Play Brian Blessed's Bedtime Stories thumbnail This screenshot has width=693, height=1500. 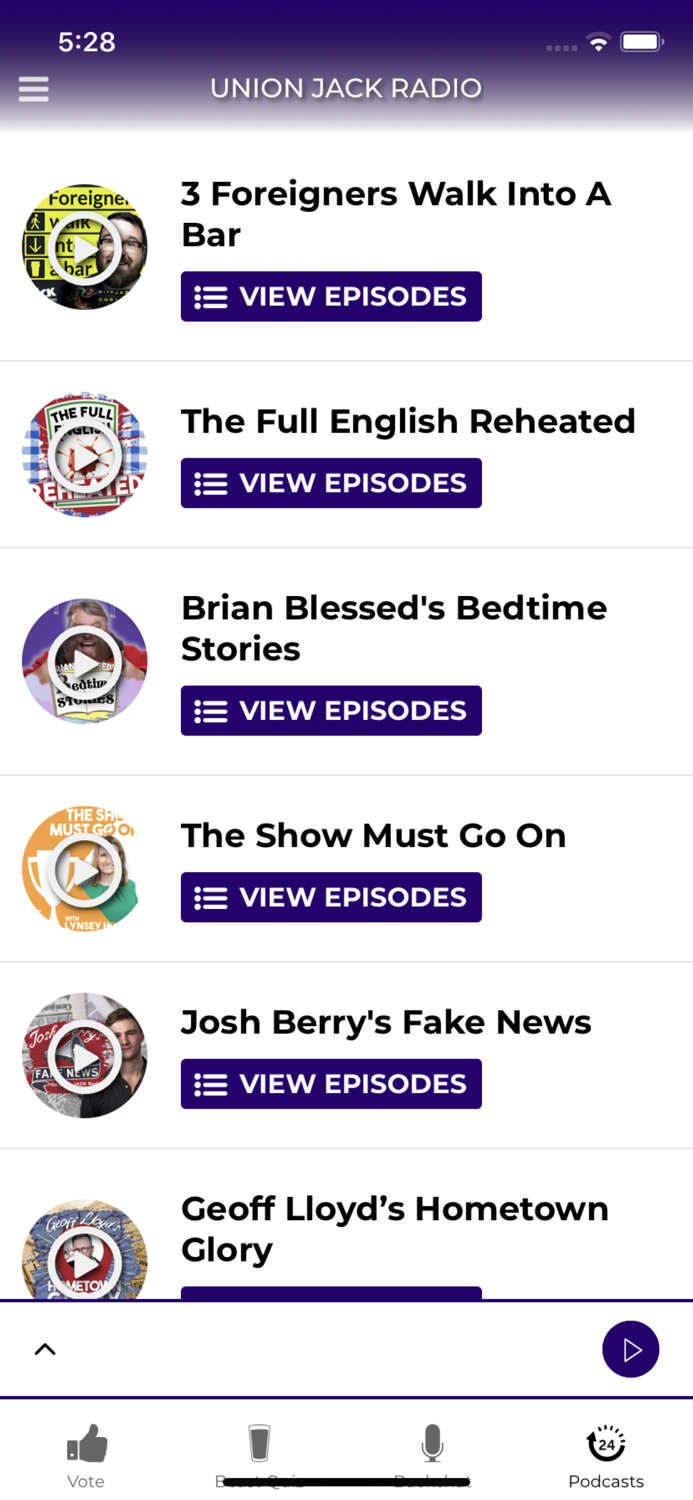pos(85,661)
